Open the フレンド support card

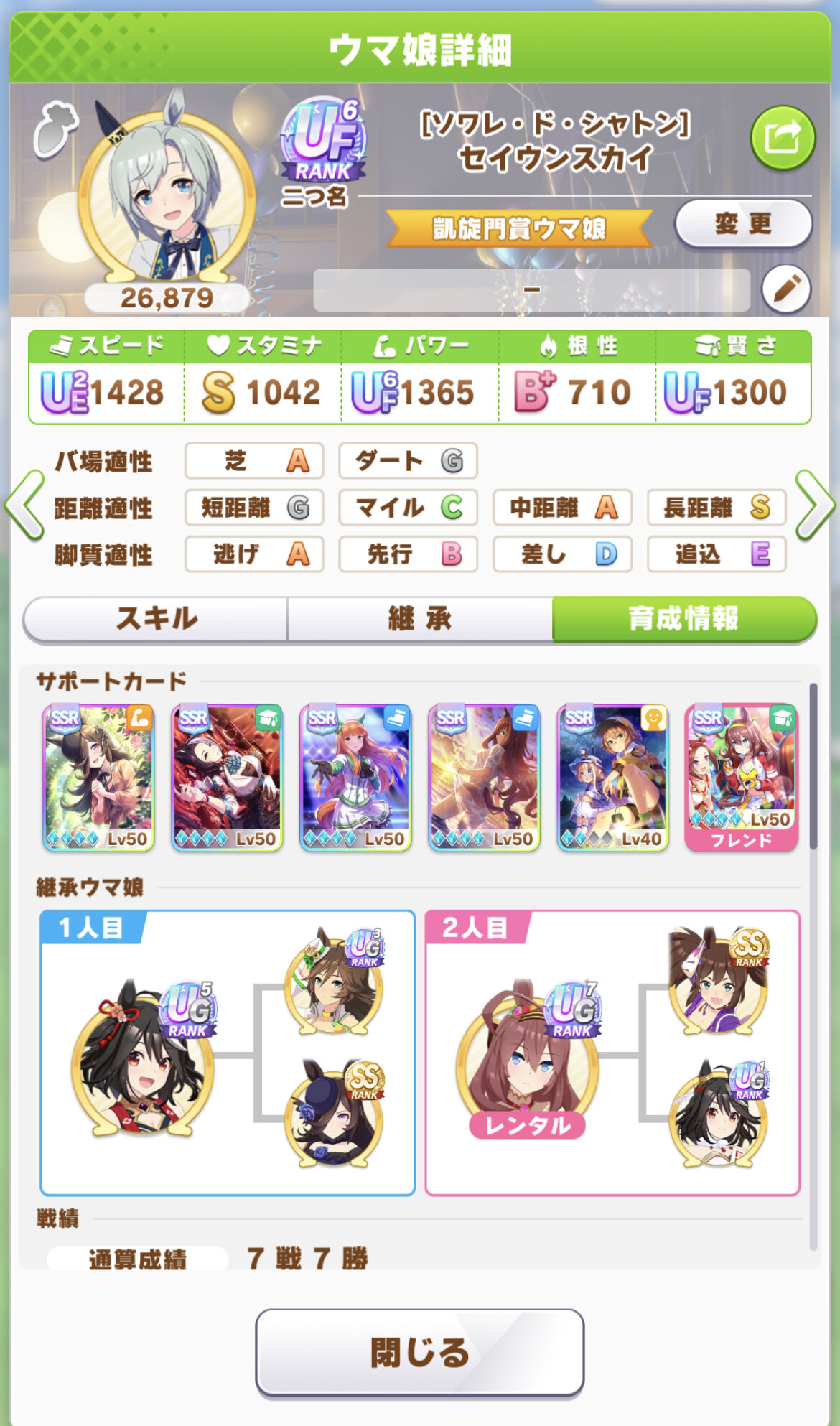pyautogui.click(x=741, y=778)
